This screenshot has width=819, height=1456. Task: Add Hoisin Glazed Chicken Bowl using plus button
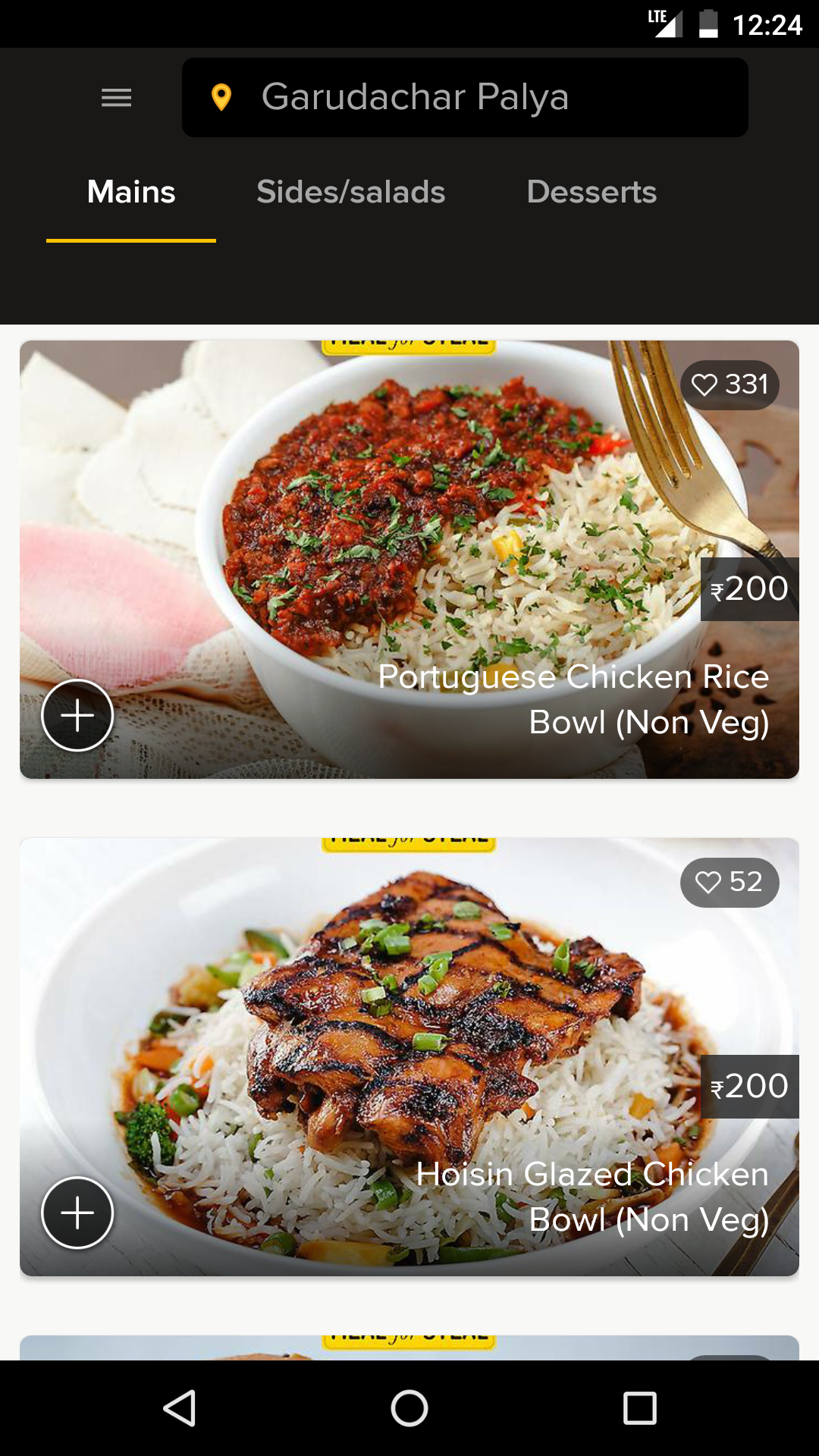[x=77, y=1212]
